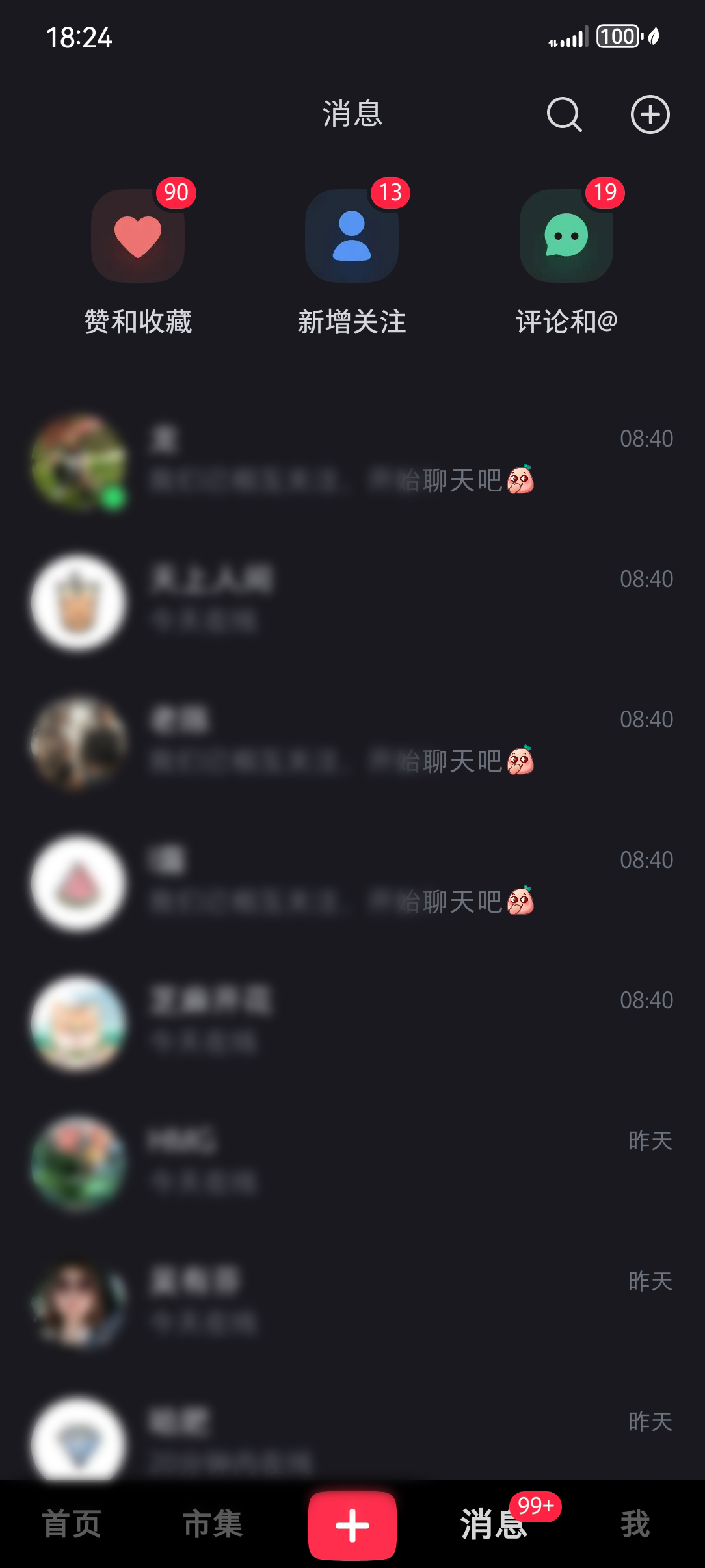View 新增关注 new followers
Viewport: 705px width, 1568px height.
(352, 260)
